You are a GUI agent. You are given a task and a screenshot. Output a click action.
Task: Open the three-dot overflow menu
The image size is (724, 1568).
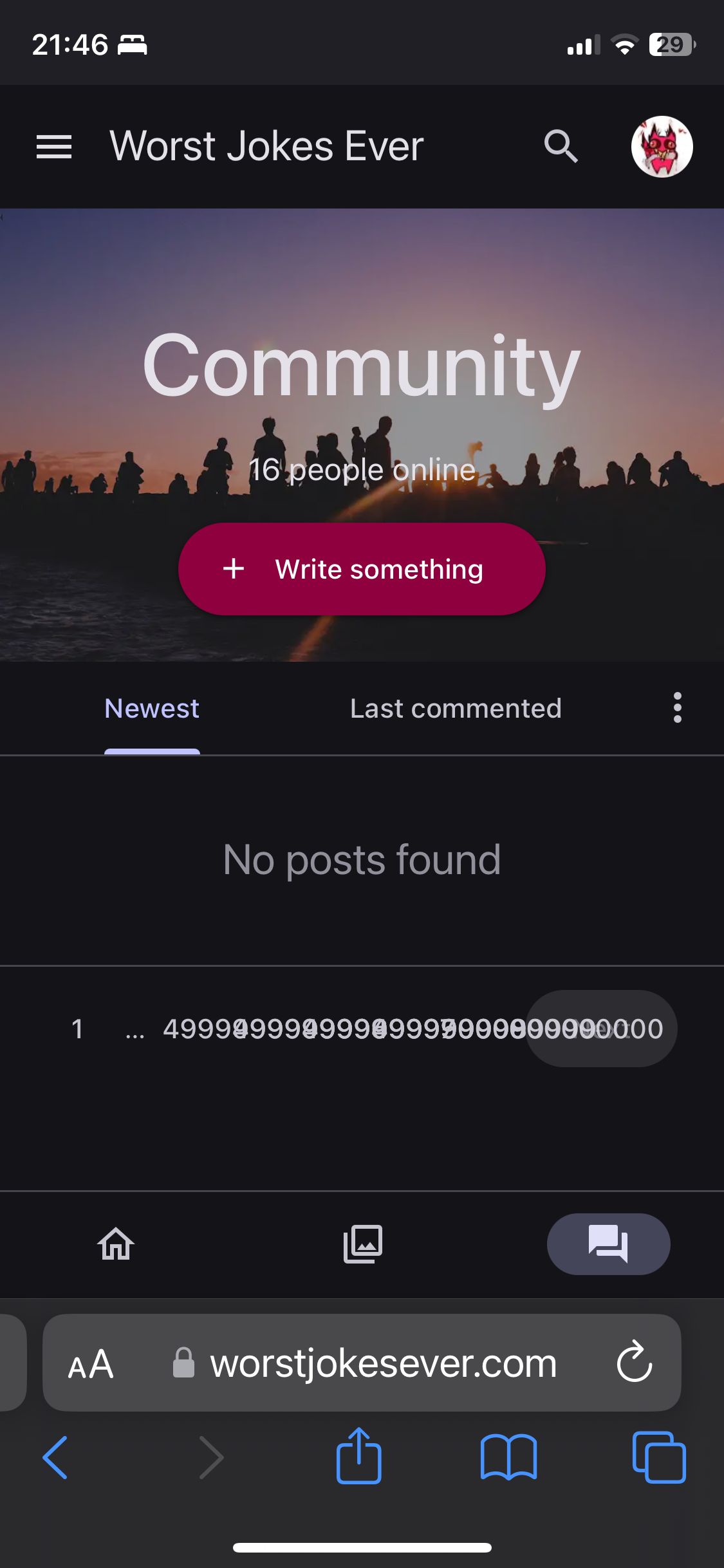[677, 708]
